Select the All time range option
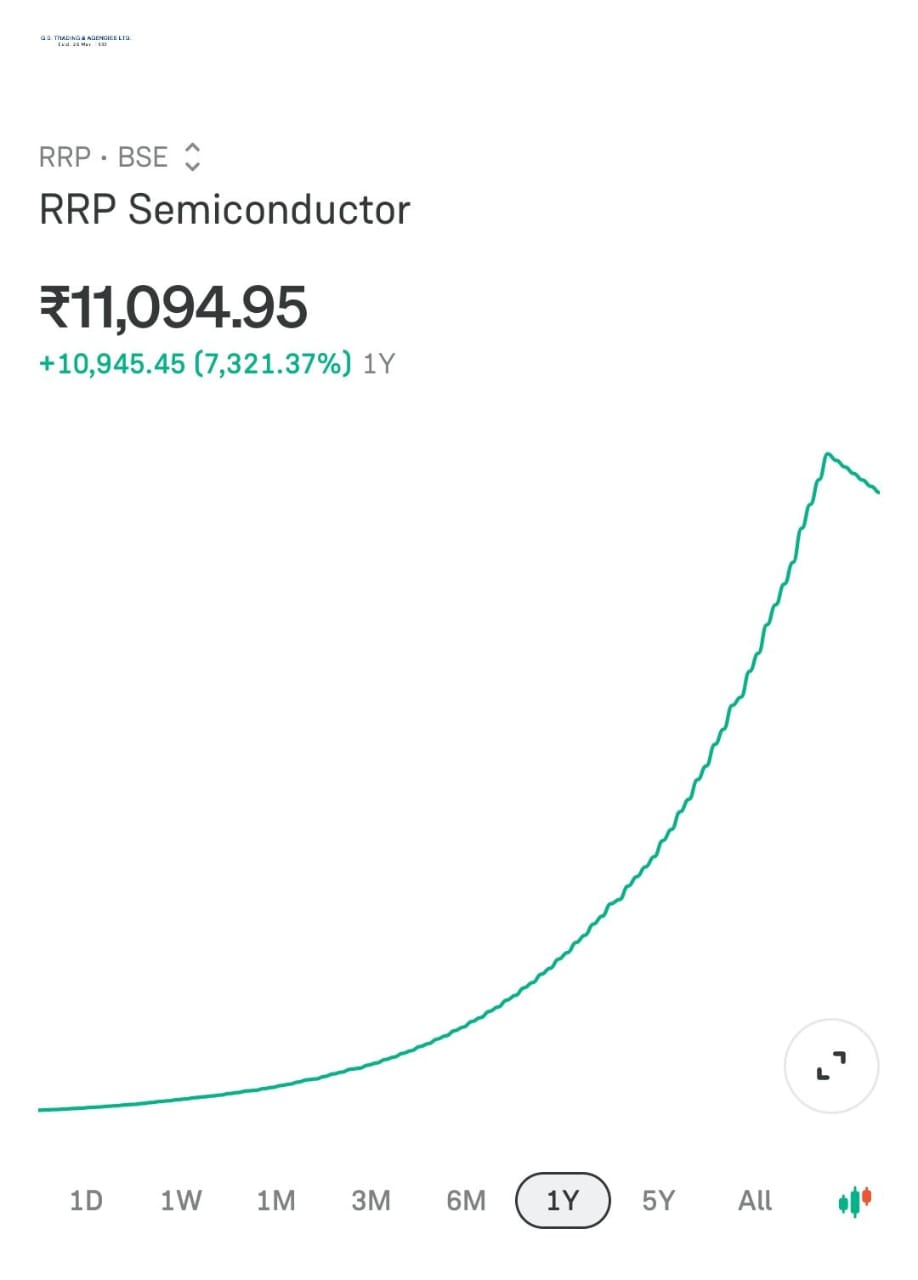918x1280 pixels. (x=754, y=1200)
